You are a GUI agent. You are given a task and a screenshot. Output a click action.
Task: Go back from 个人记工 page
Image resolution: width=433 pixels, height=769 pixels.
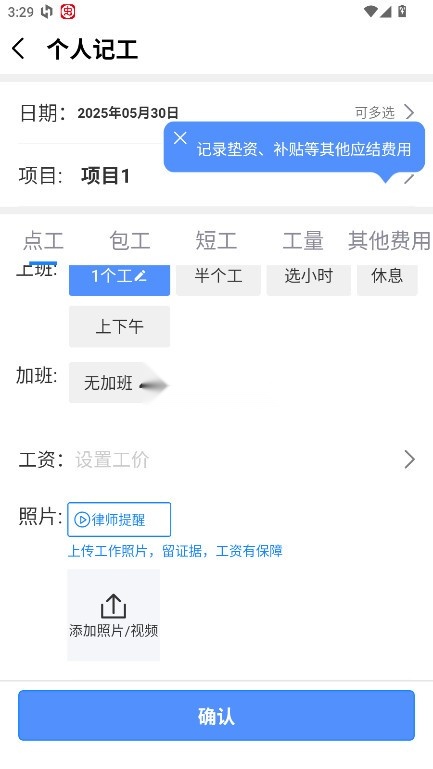tap(19, 49)
